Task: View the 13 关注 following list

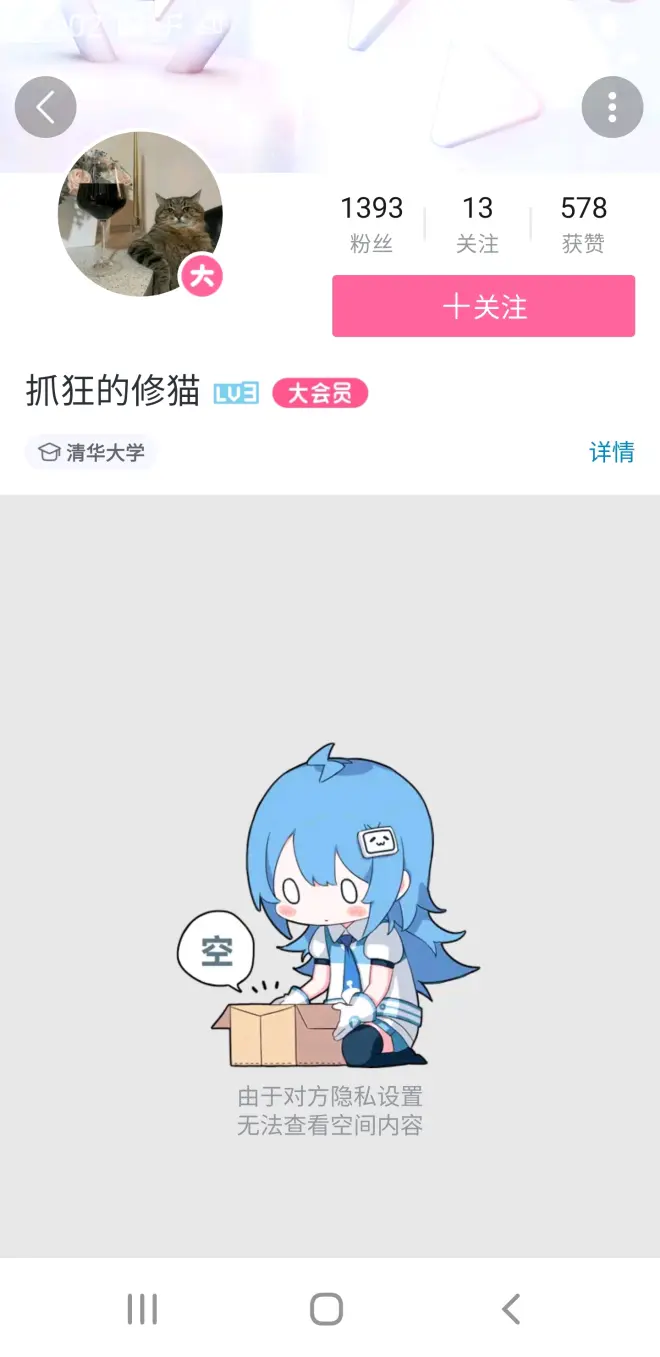Action: point(477,223)
